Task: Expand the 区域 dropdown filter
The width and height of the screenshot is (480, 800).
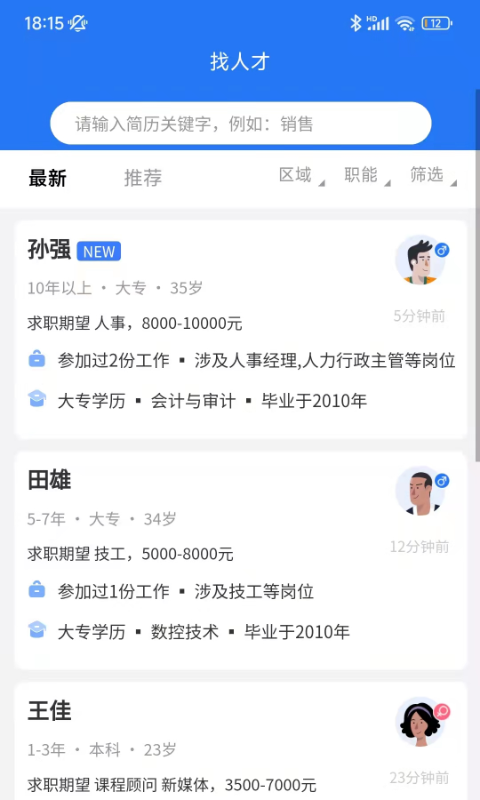Action: (x=301, y=176)
